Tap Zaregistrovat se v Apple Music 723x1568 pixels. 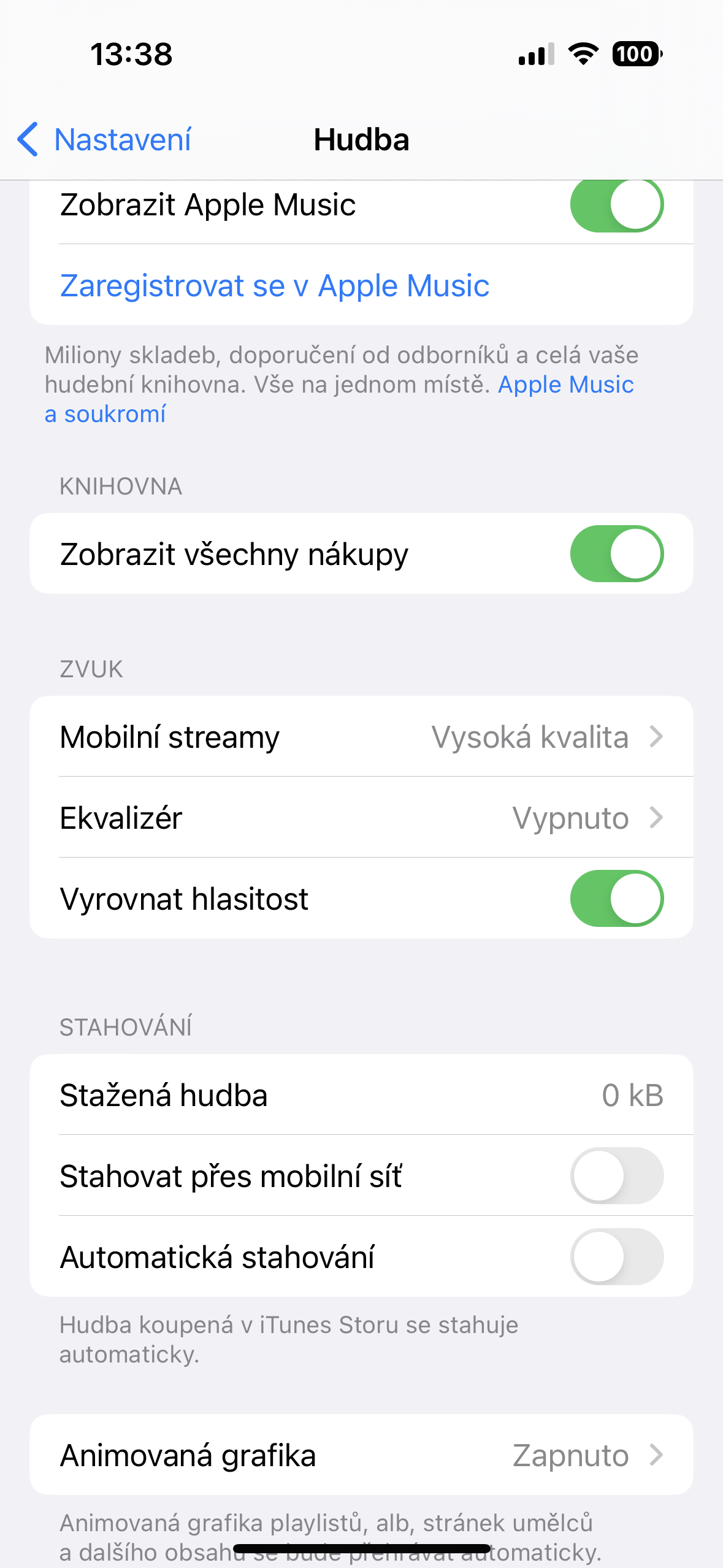click(274, 285)
